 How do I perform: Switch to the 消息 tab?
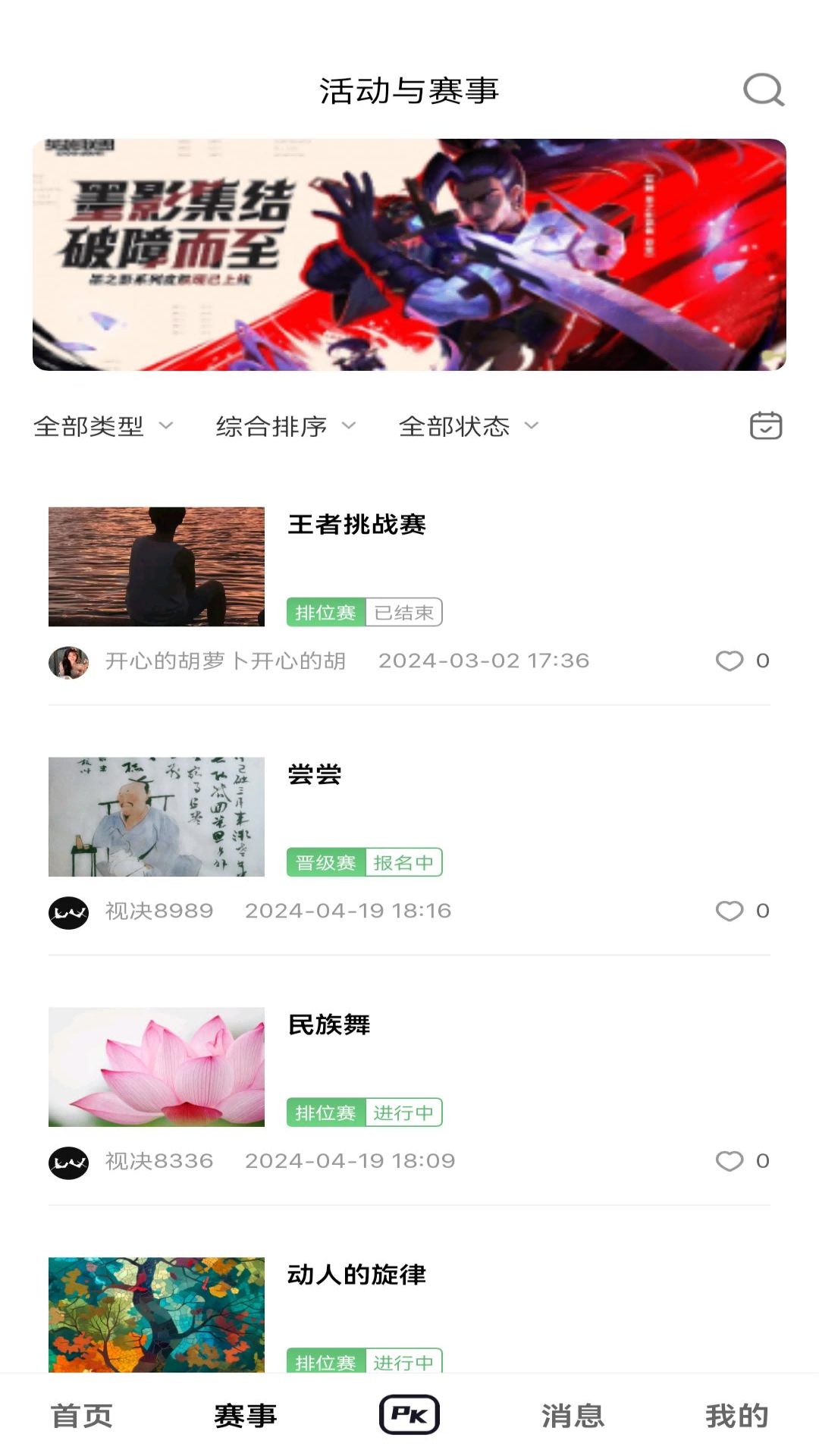pyautogui.click(x=573, y=1412)
